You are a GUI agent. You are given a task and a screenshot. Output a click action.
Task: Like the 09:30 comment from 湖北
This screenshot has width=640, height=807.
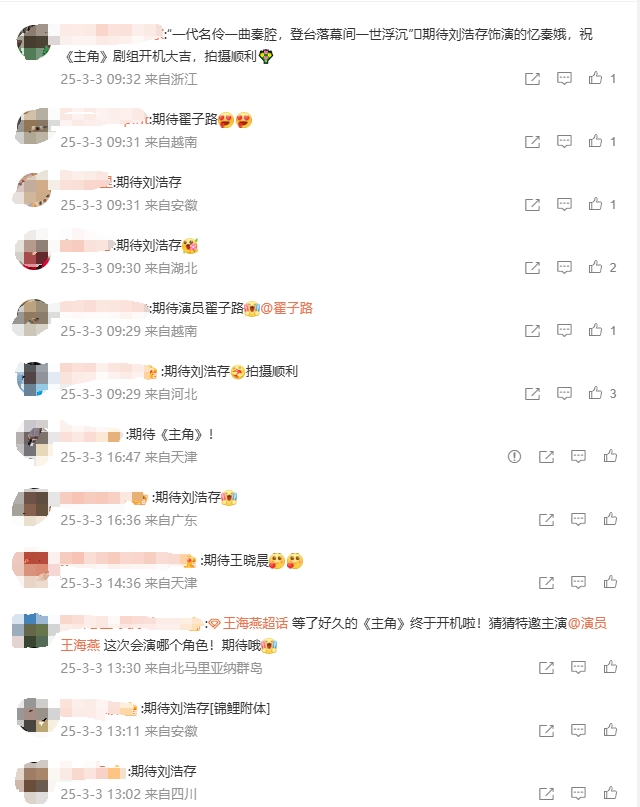[596, 268]
